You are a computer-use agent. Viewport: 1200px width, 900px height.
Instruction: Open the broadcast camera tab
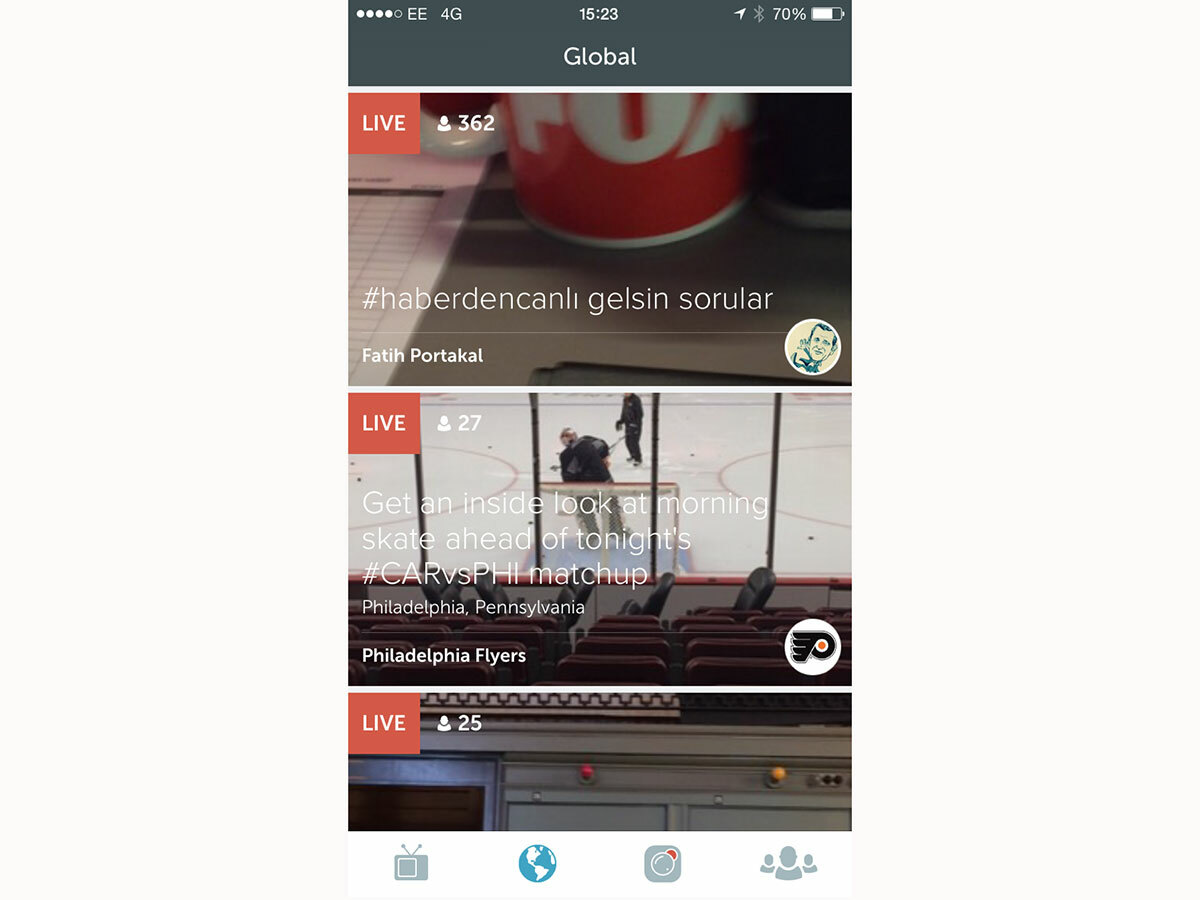[x=663, y=863]
